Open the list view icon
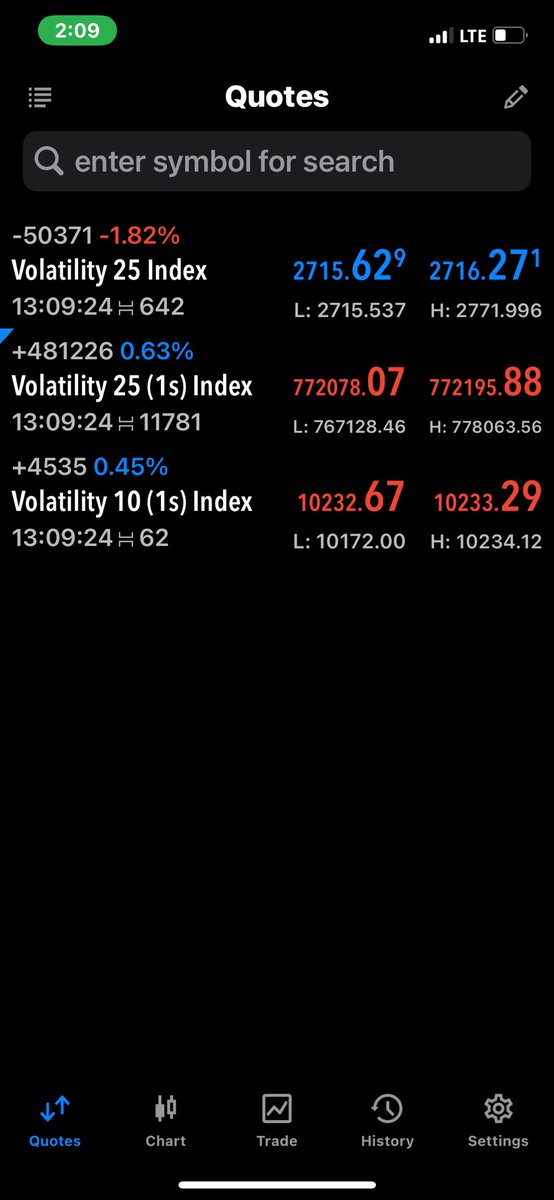 [x=40, y=97]
